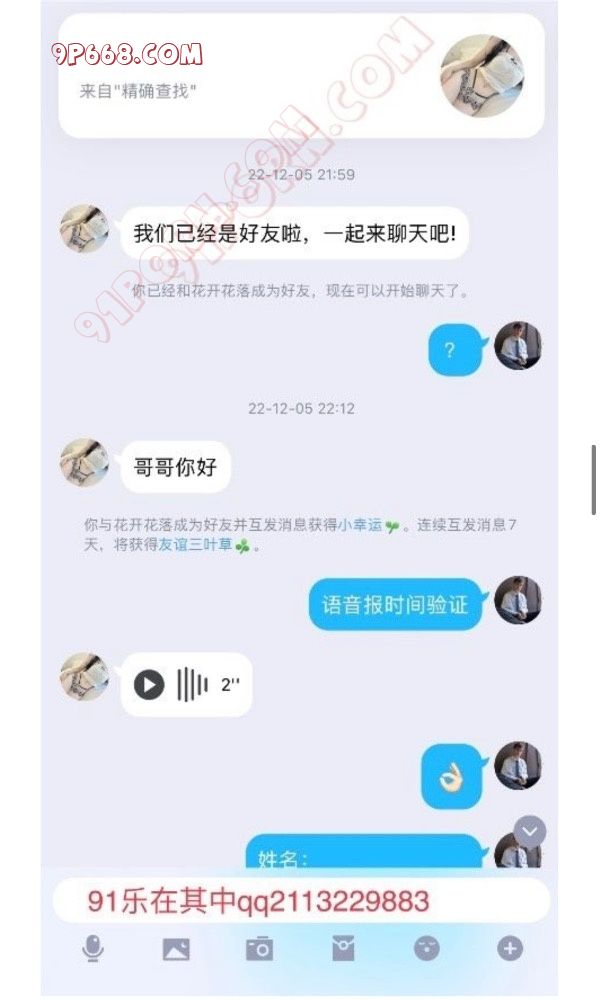
Task: Open the red packet icon
Action: click(343, 949)
